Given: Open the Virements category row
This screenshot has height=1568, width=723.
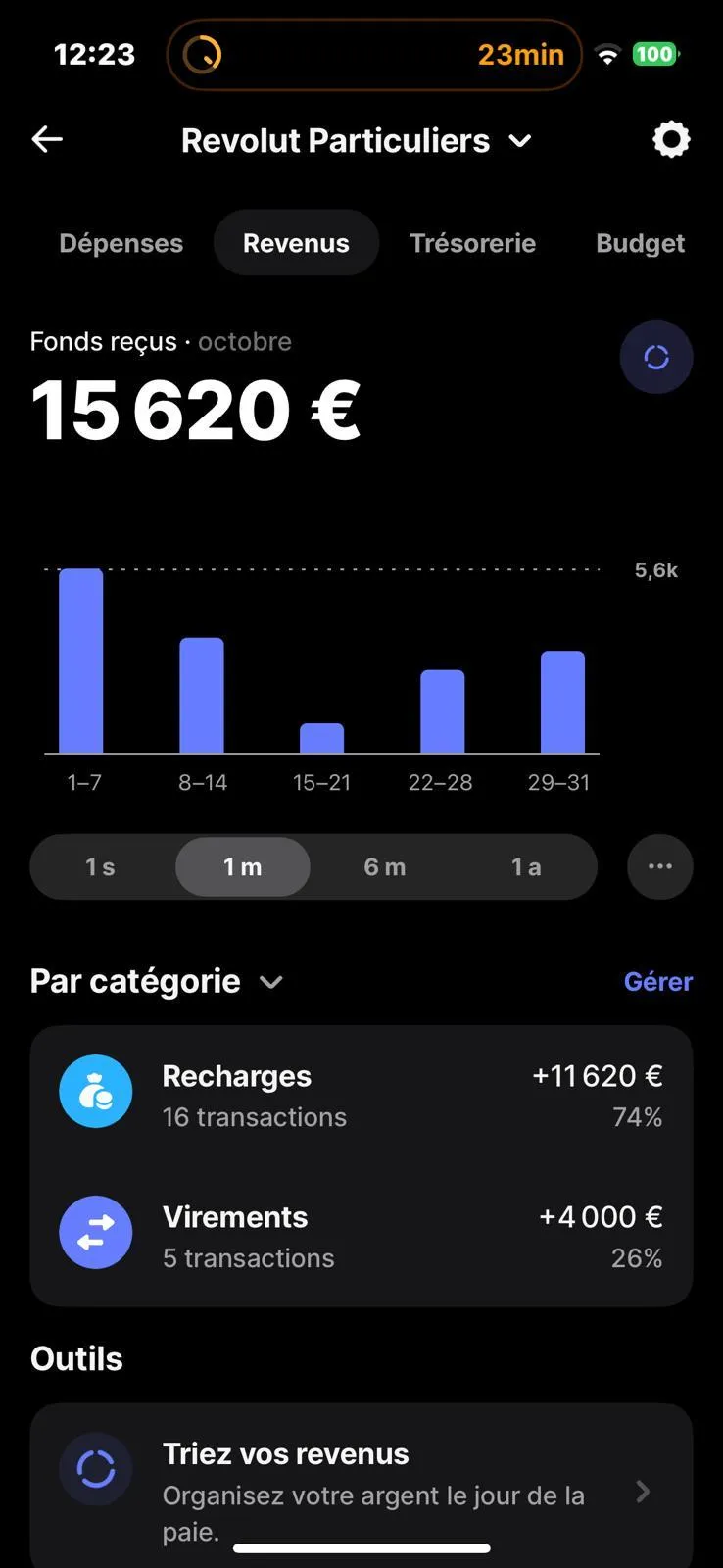Looking at the screenshot, I should 361,1236.
